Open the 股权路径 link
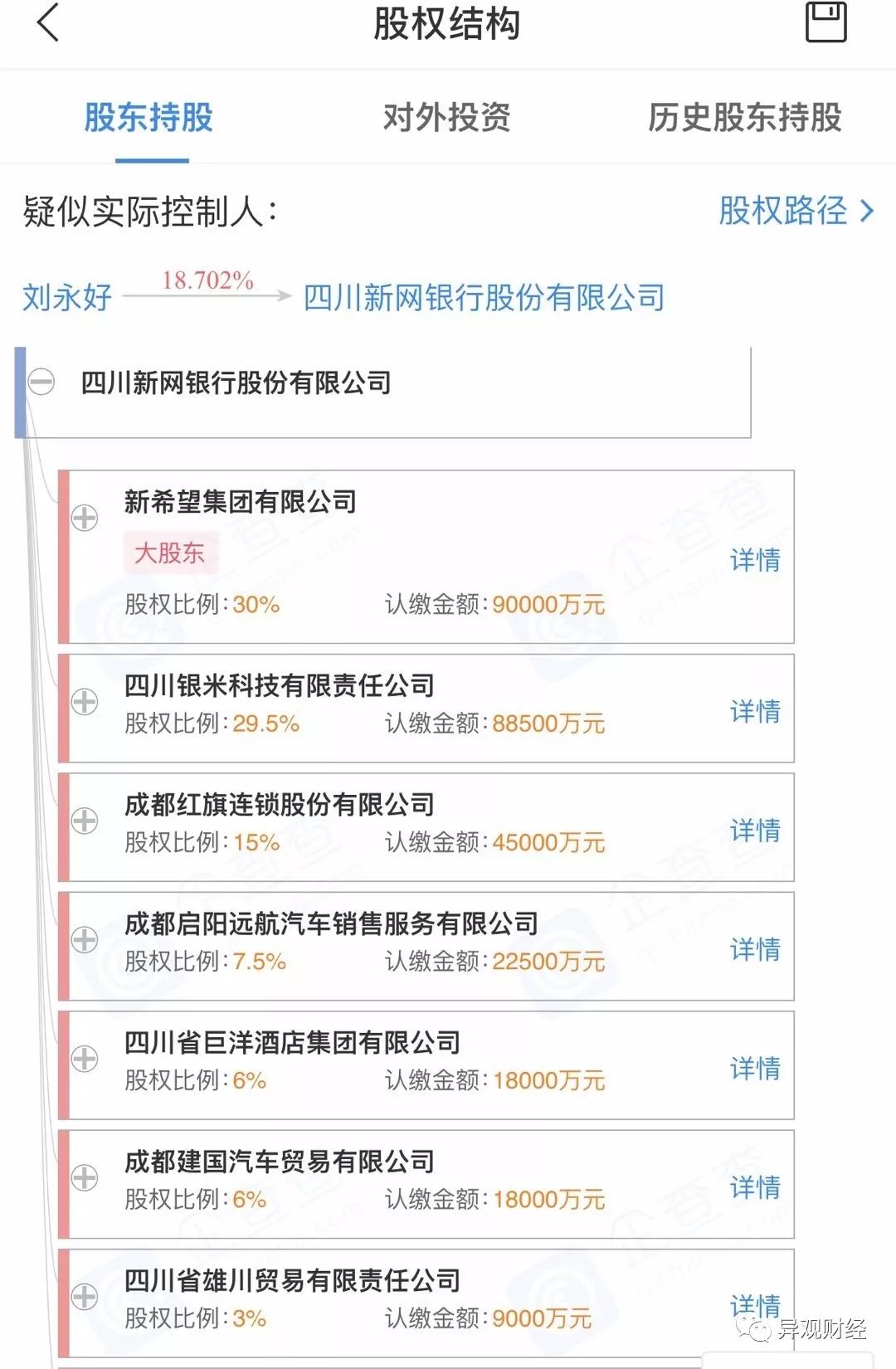896x1369 pixels. point(796,211)
